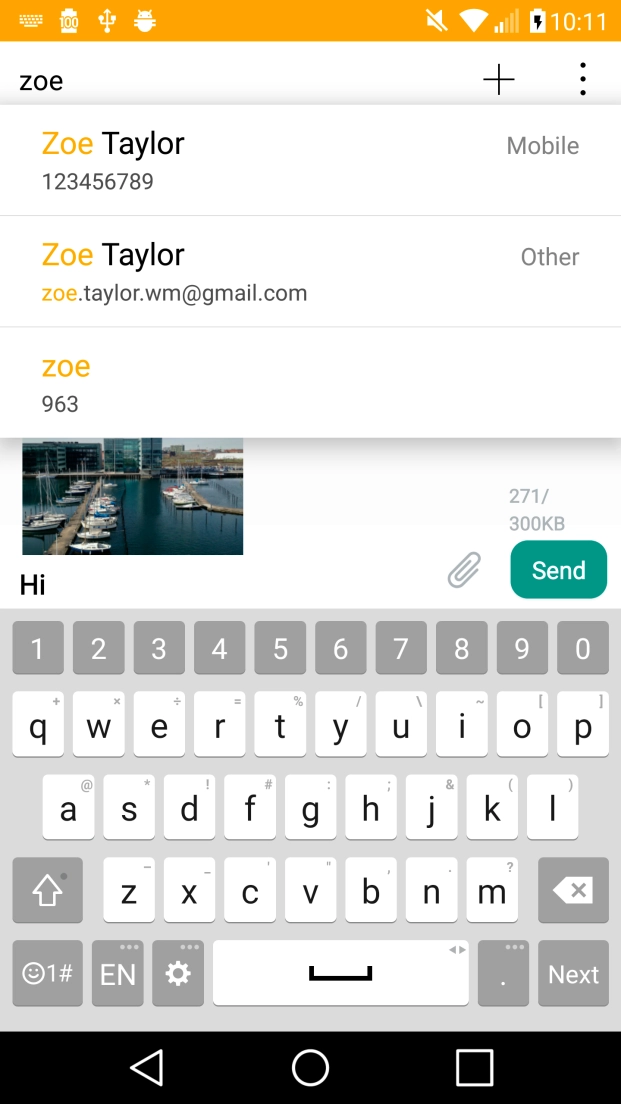The width and height of the screenshot is (621, 1104).
Task: Tap the Next key on the keyboard
Action: [573, 973]
